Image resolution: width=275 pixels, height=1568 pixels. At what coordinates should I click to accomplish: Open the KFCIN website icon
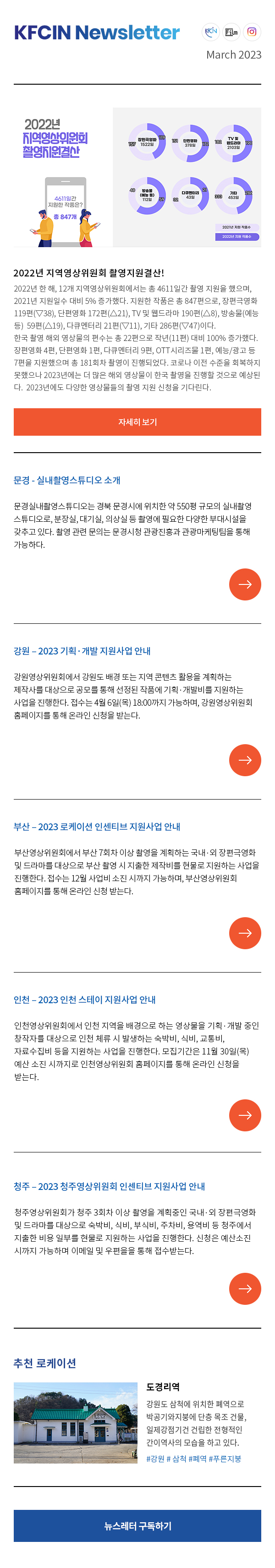[211, 32]
